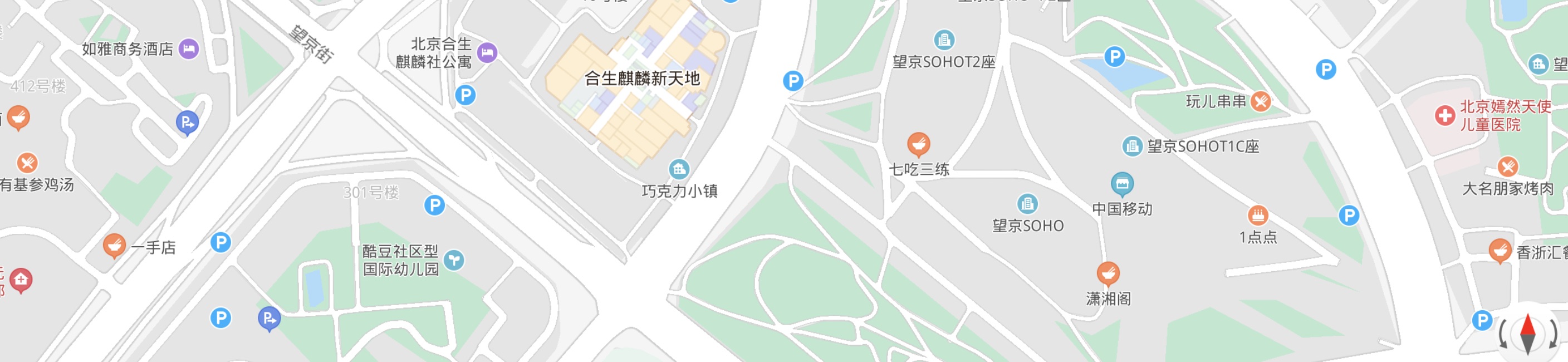The image size is (1568, 362).
Task: Select the 玩儿串串 restaurant marker
Action: (1261, 101)
